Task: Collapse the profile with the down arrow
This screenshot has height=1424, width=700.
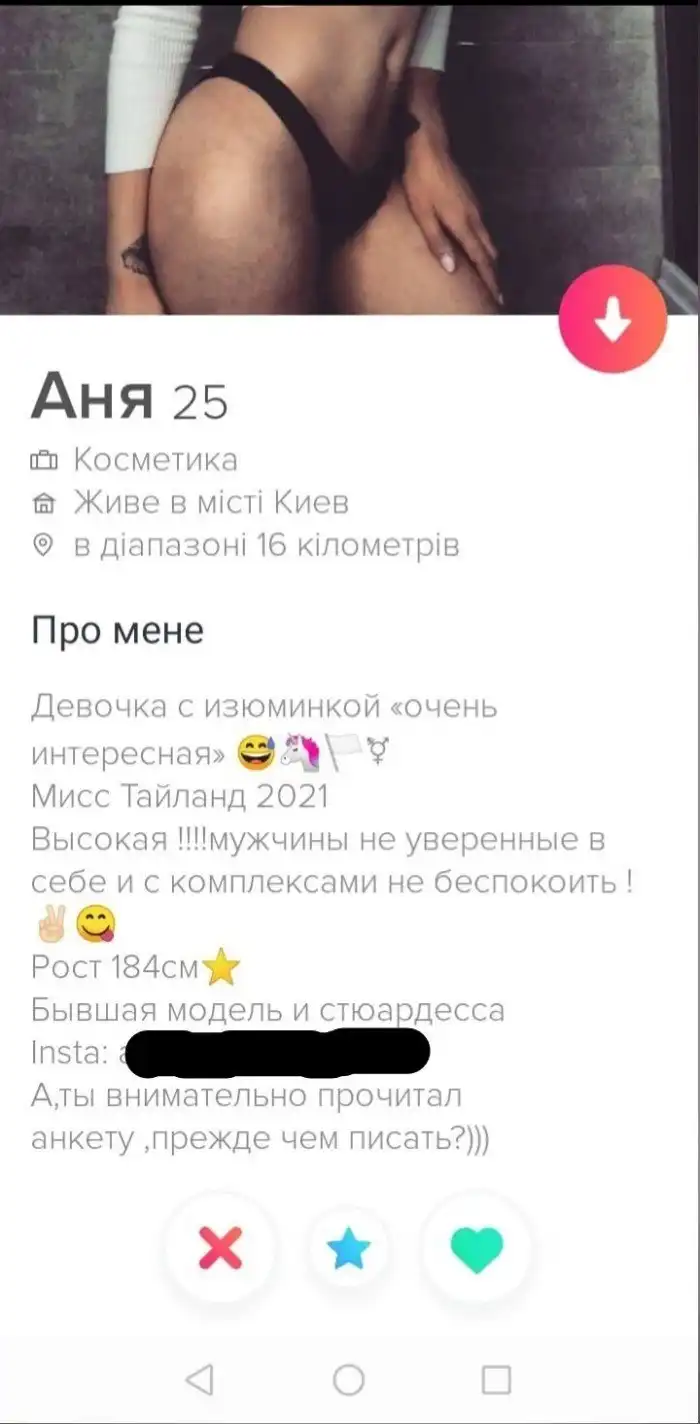Action: pyautogui.click(x=612, y=320)
